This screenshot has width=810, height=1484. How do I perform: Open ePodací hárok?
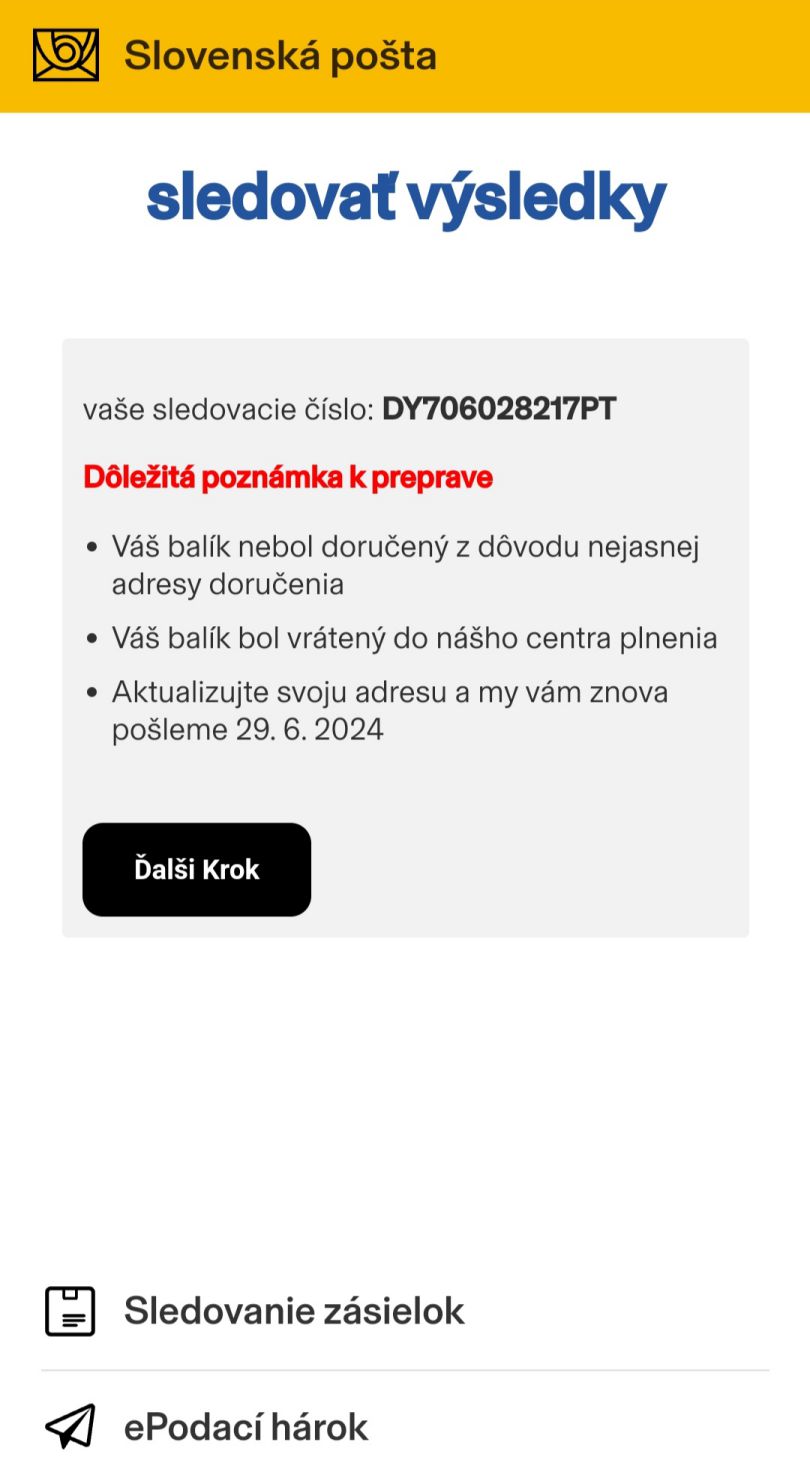pos(405,1427)
